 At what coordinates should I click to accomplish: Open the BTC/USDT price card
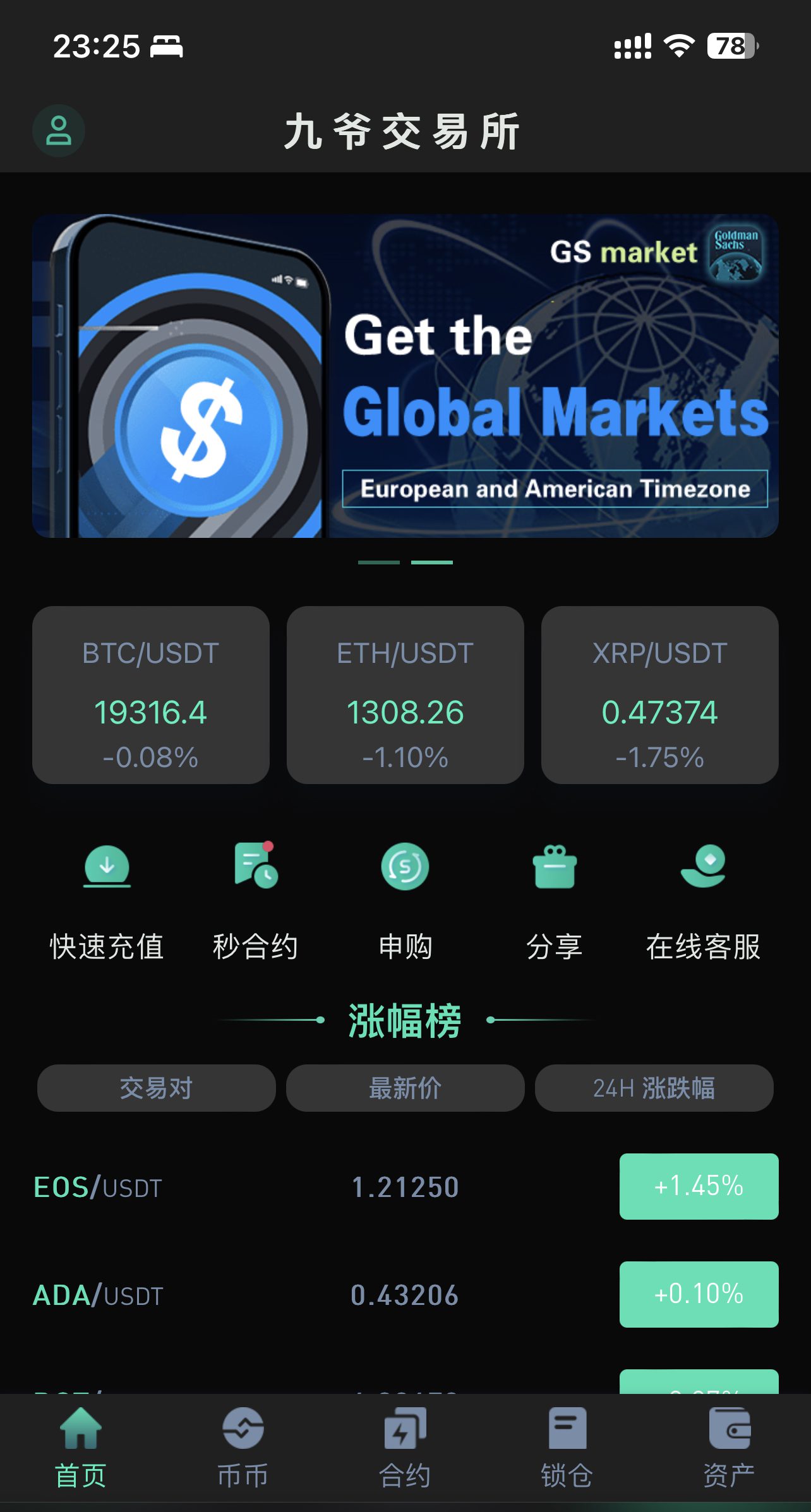coord(151,695)
